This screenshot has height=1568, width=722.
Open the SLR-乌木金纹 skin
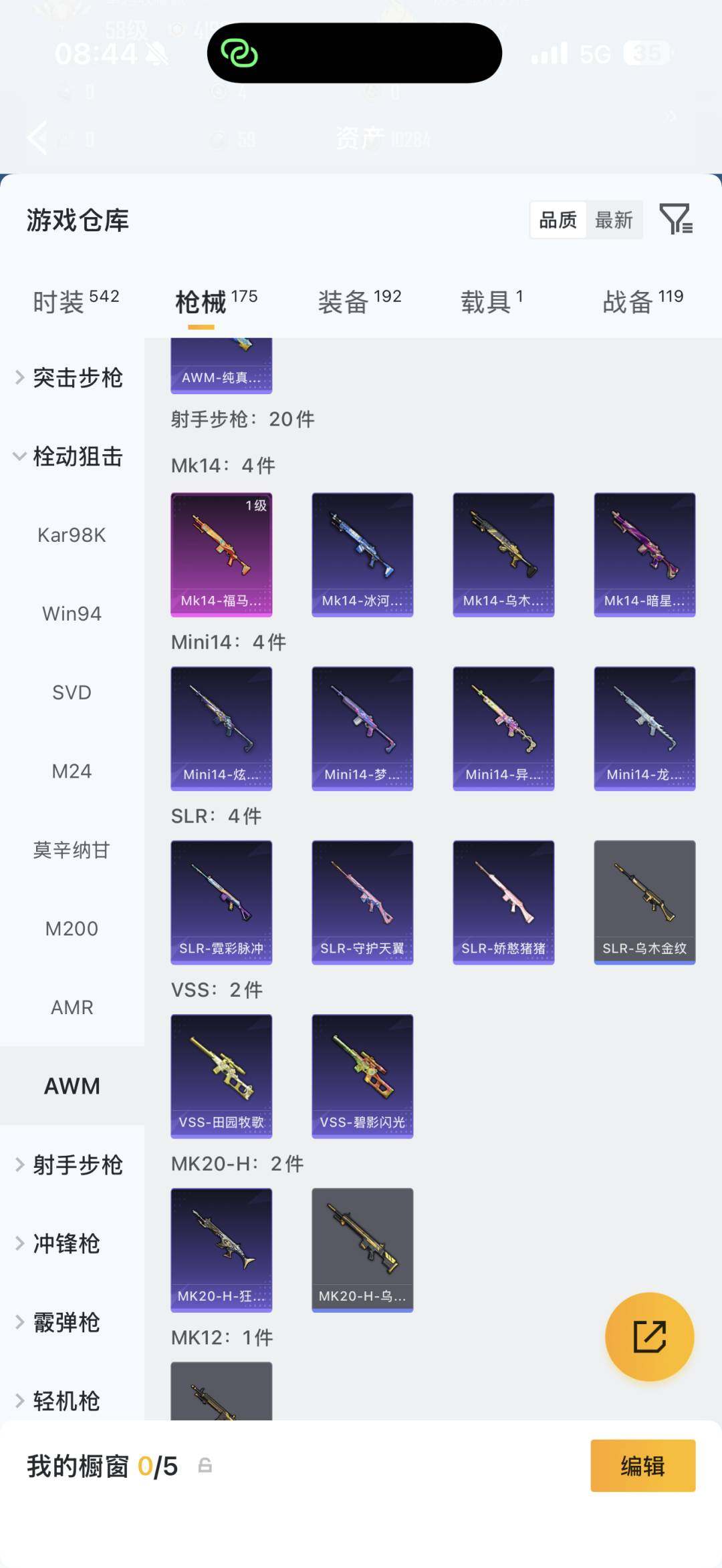[644, 901]
